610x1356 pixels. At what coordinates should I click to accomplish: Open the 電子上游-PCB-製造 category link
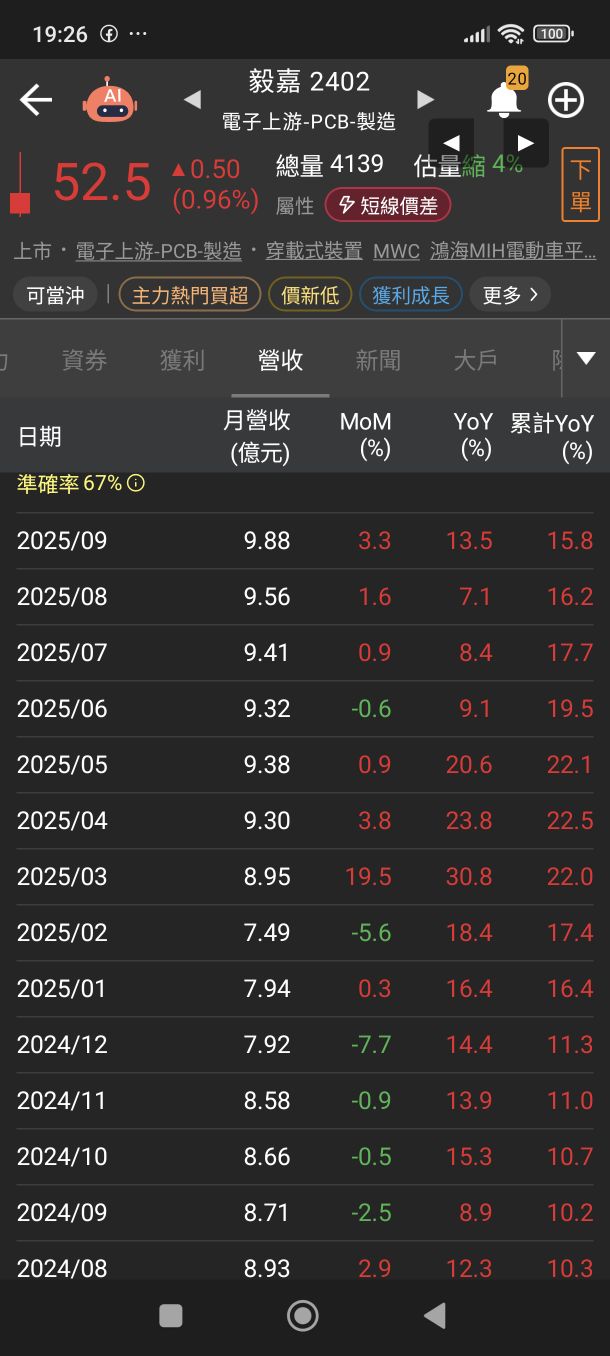pos(159,251)
